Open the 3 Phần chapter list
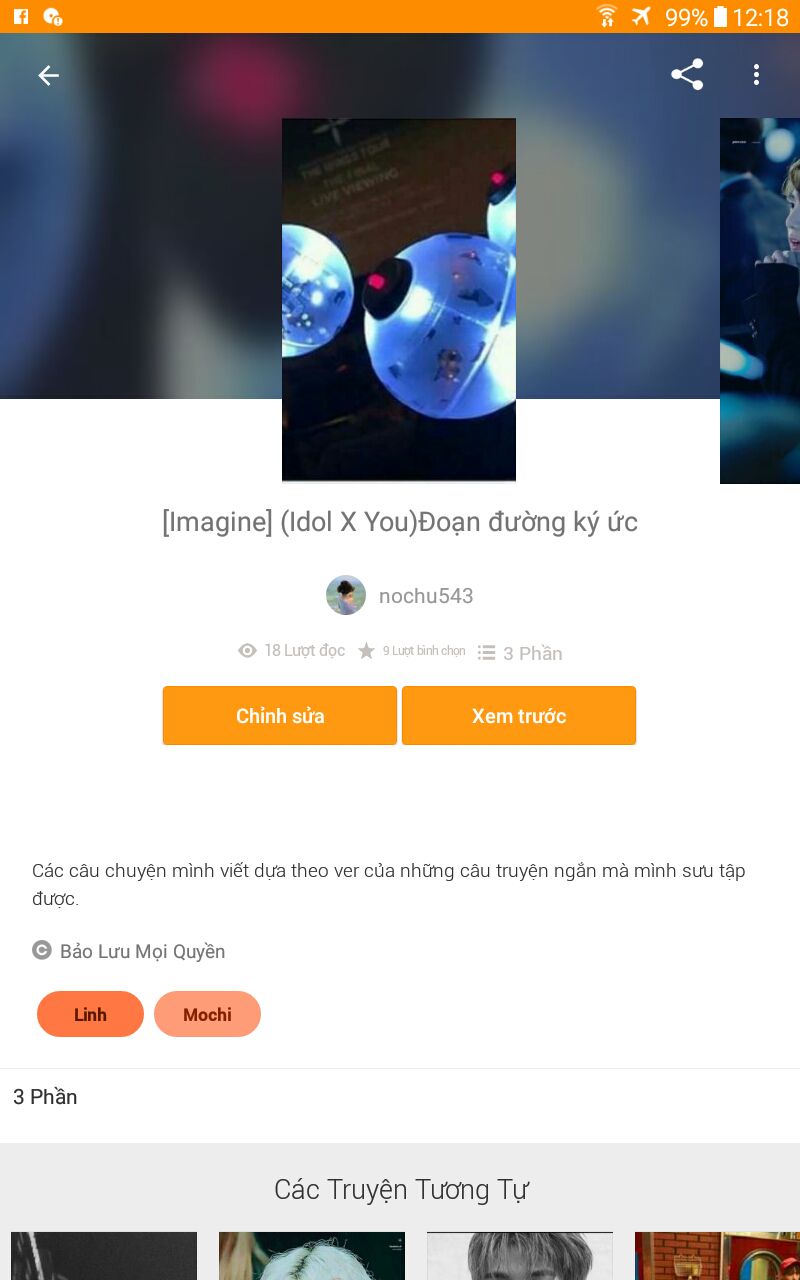Screen dimensions: 800x1280 coord(45,1097)
